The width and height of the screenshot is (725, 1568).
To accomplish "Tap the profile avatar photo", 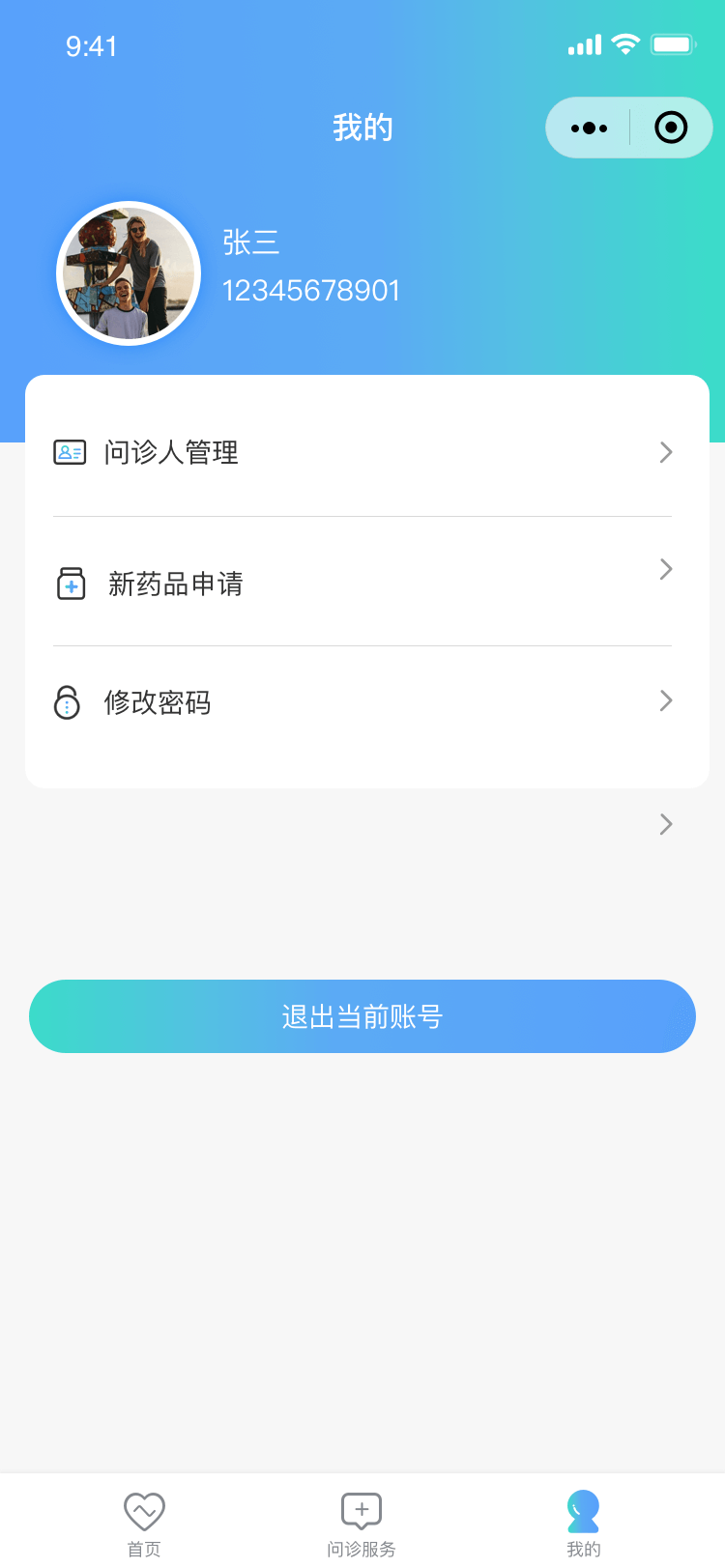I will [129, 273].
